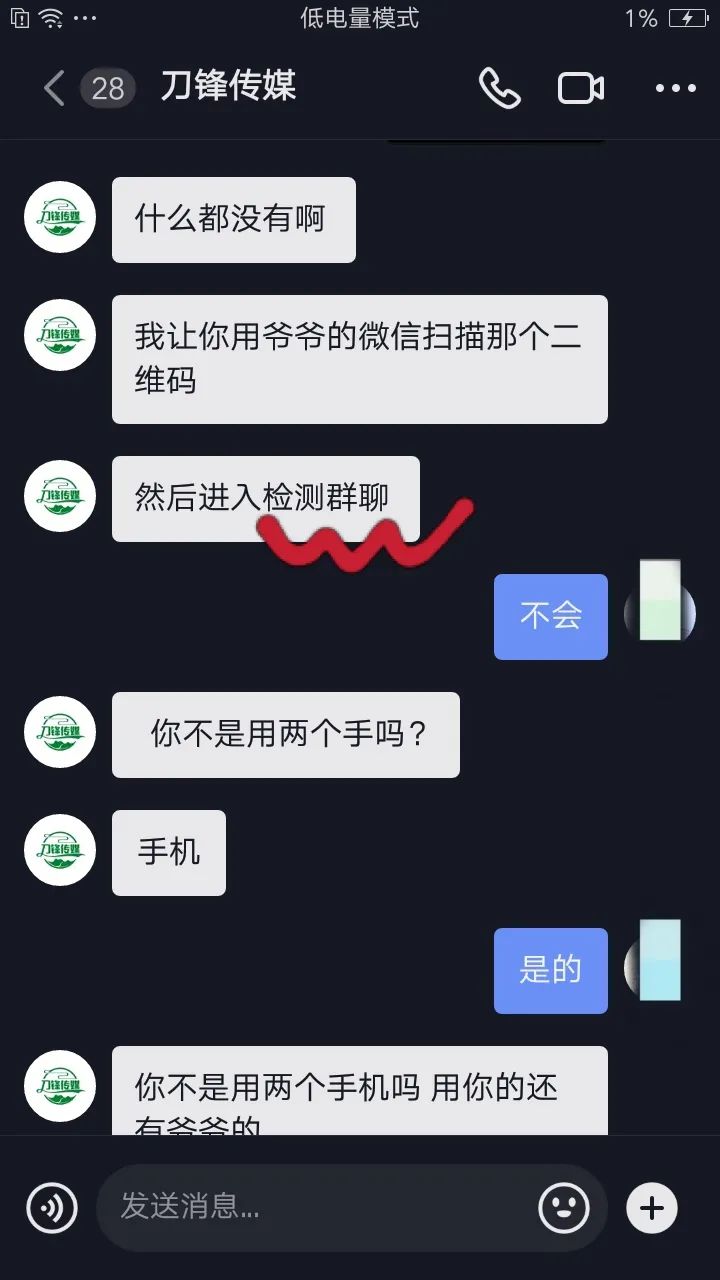Expand the chat details via ellipsis menu
The height and width of the screenshot is (1280, 720).
[675, 88]
